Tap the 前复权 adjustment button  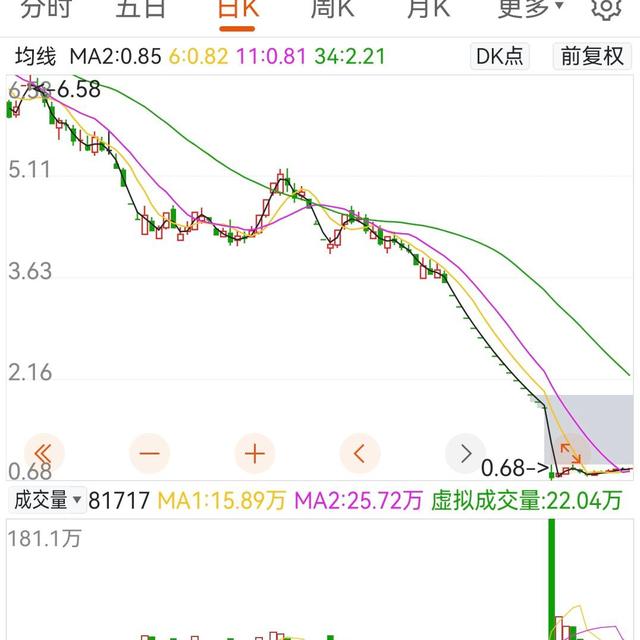point(592,56)
